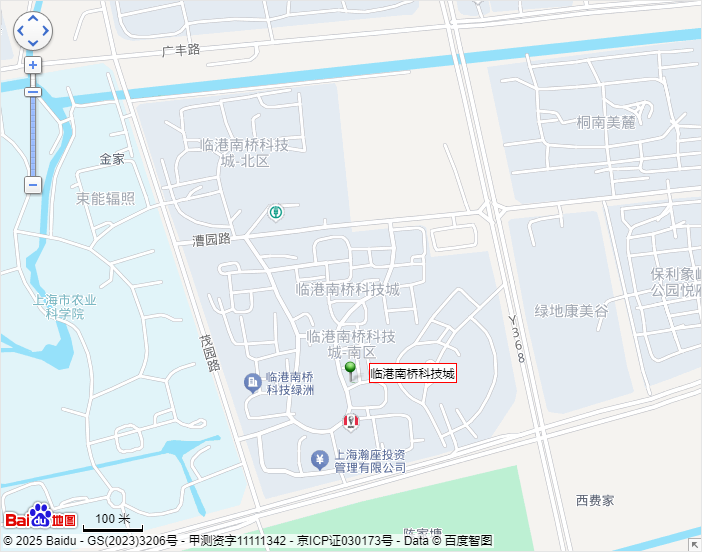
Task: Pan the map down with the arrow
Action: click(33, 43)
